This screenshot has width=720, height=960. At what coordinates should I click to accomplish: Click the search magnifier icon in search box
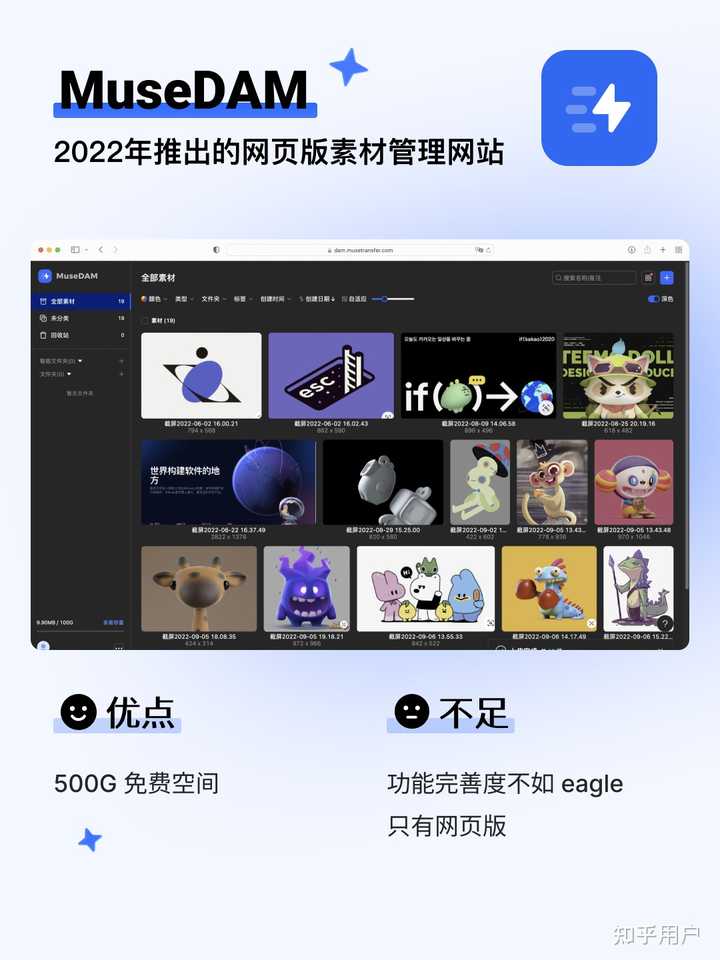click(x=558, y=275)
